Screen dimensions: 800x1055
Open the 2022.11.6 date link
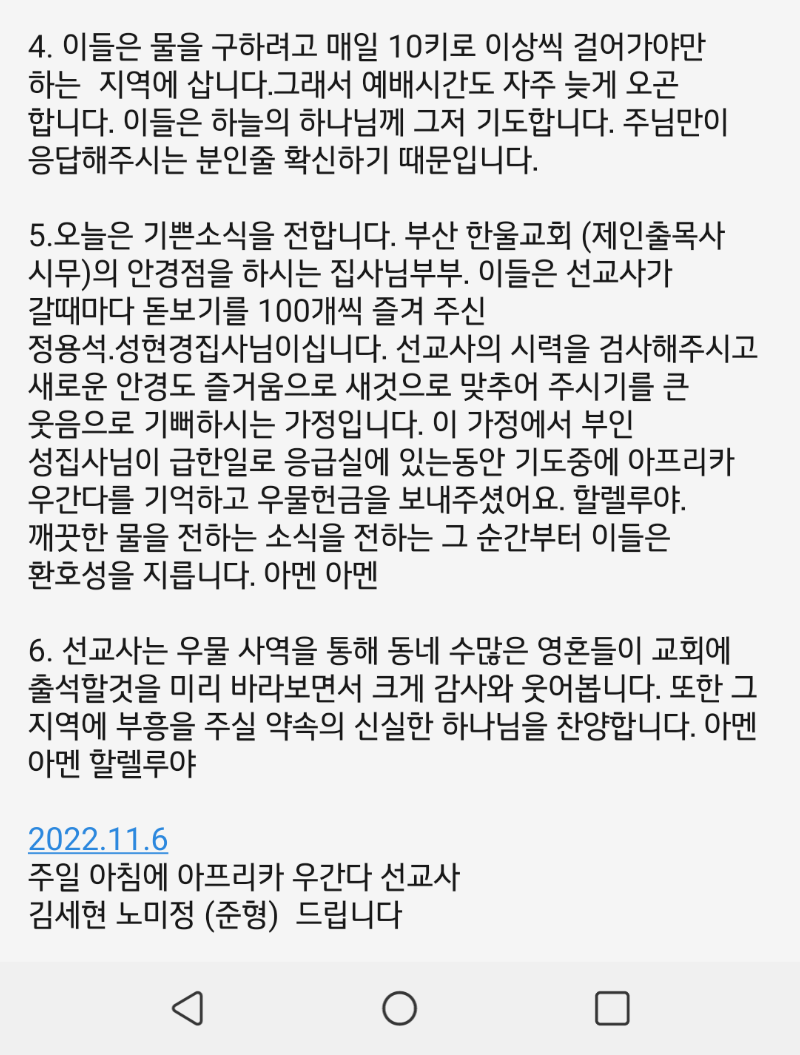[x=98, y=838]
